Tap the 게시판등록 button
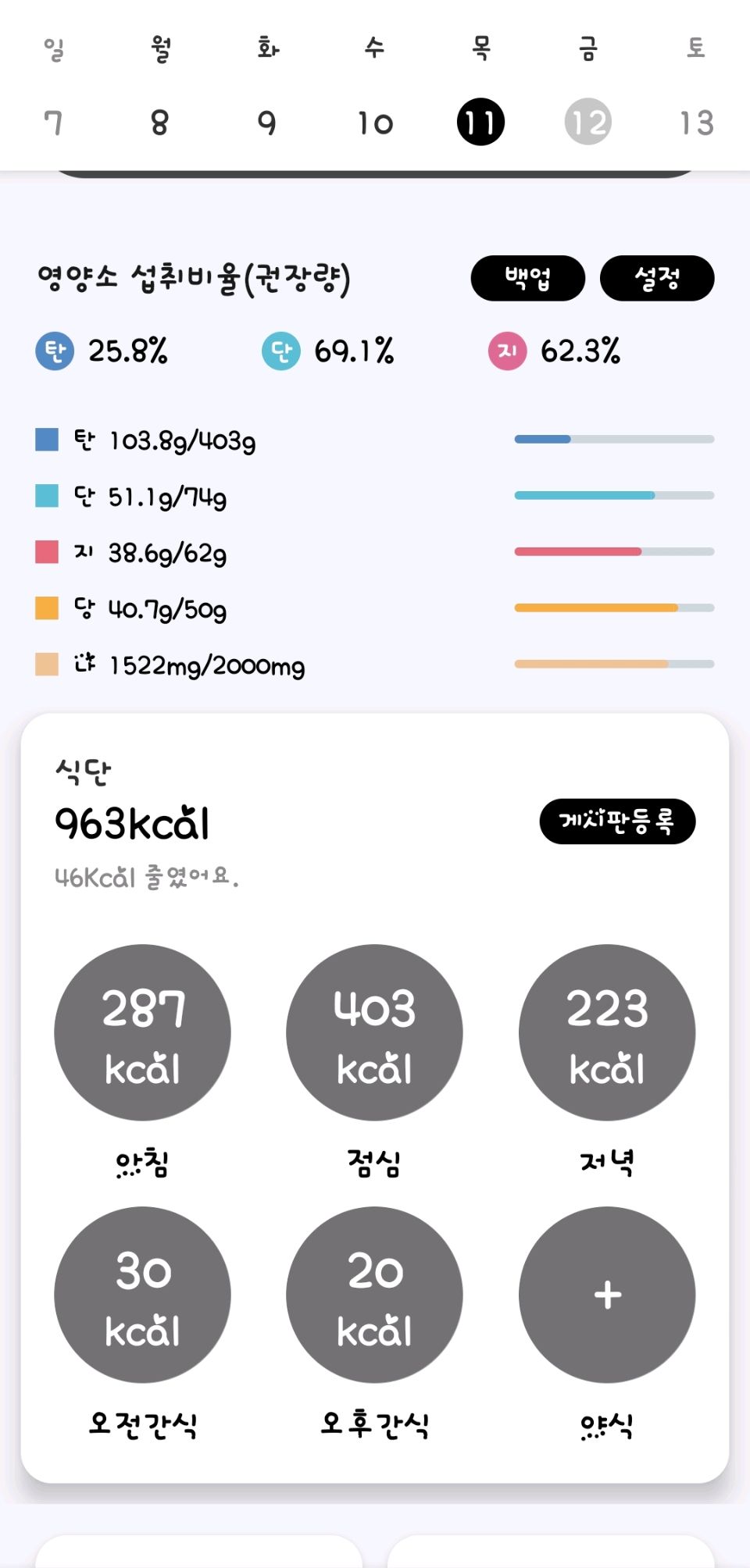 coord(617,821)
